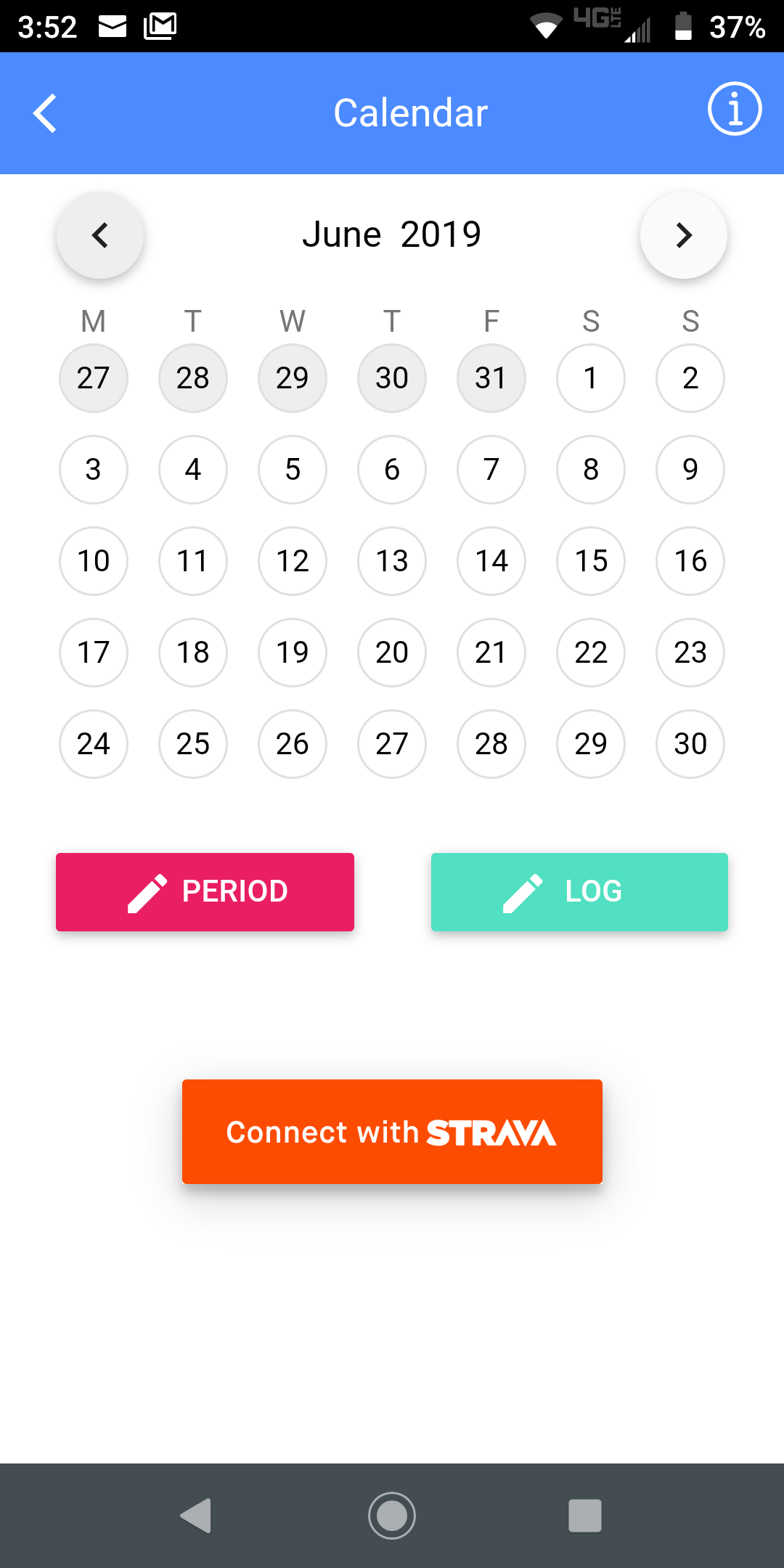Select the 18th on the calendar
This screenshot has height=1568, width=784.
193,653
